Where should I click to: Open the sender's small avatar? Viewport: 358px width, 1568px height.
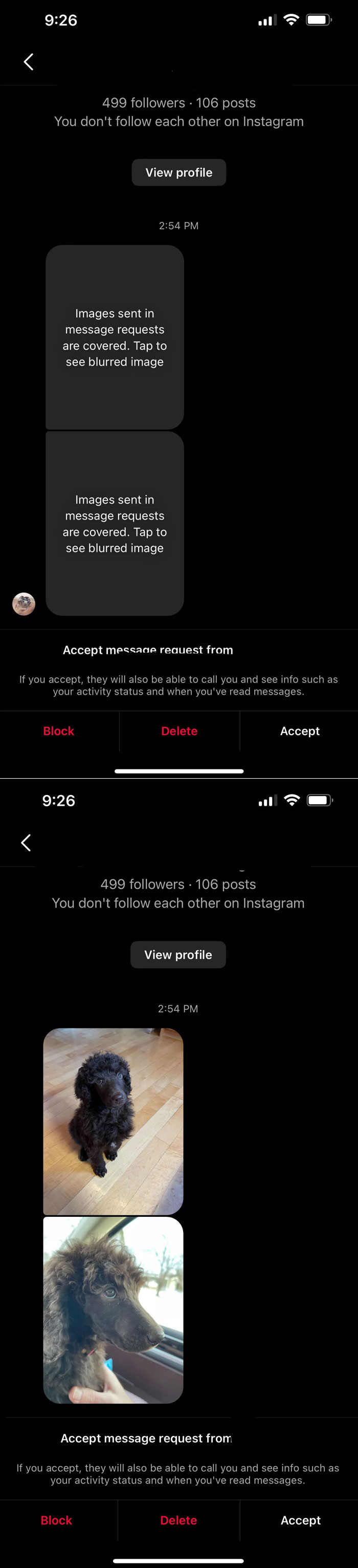click(x=24, y=604)
